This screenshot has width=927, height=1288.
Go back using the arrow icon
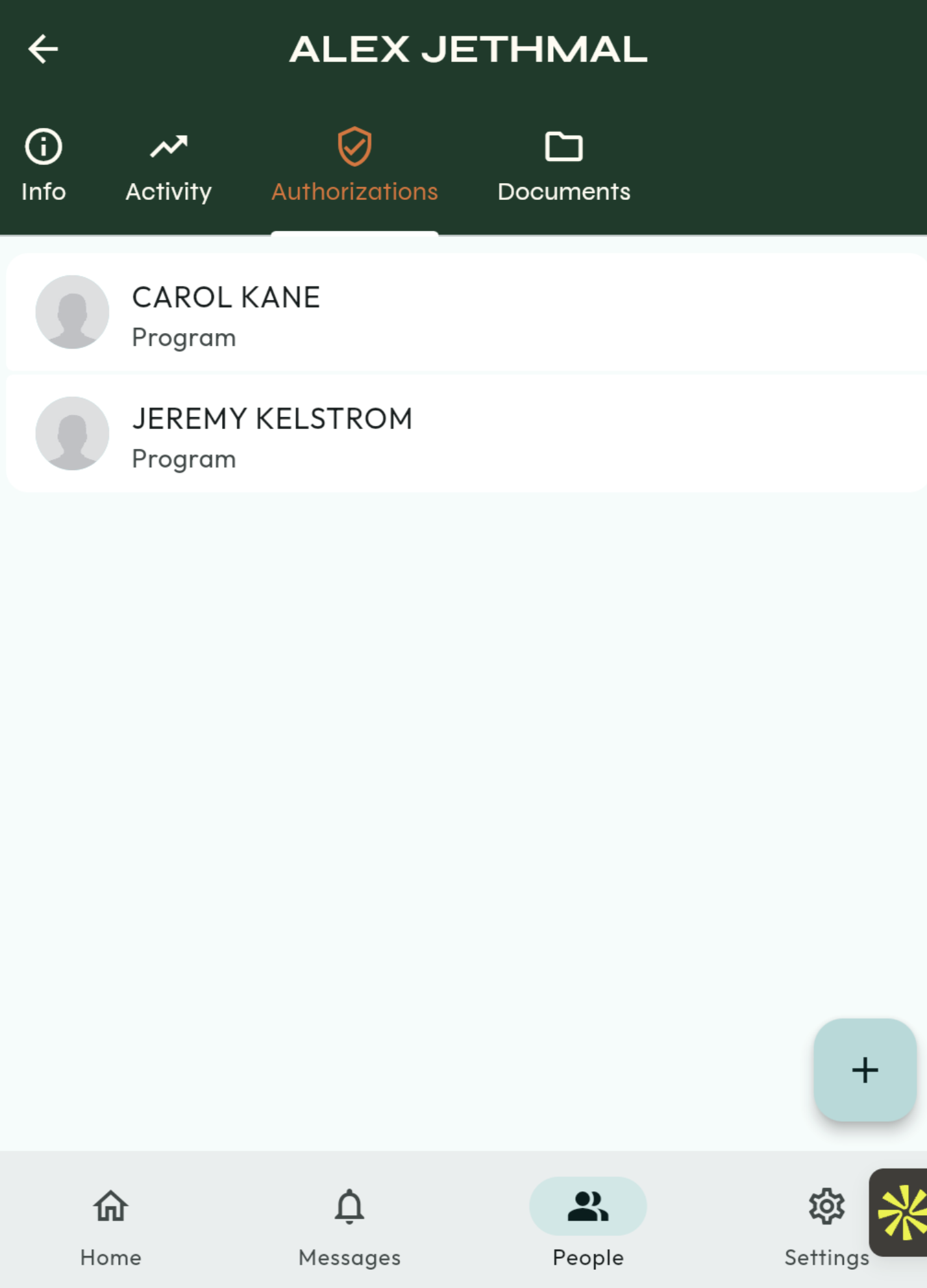[x=43, y=49]
